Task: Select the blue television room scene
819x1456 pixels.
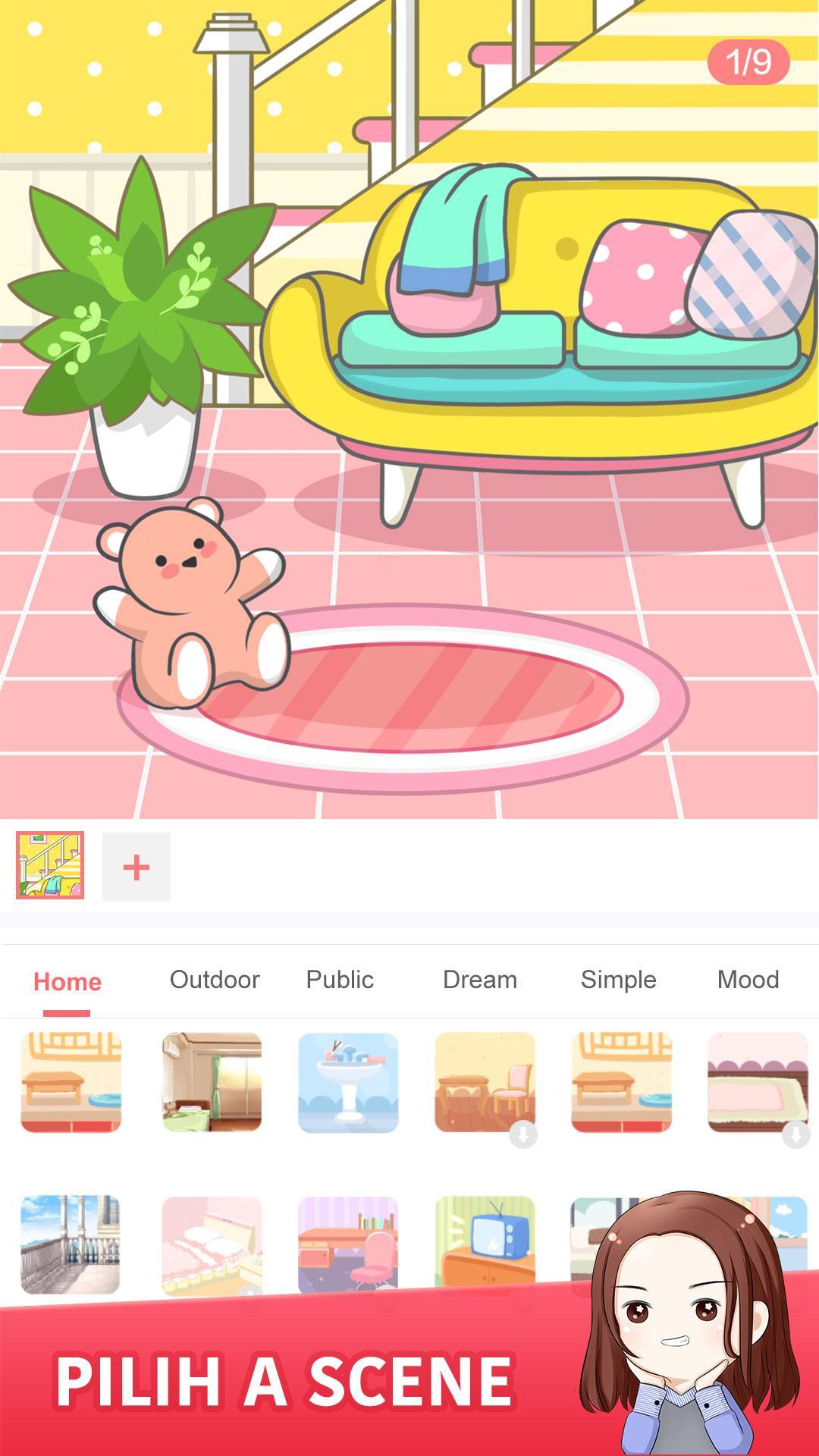Action: (485, 1244)
